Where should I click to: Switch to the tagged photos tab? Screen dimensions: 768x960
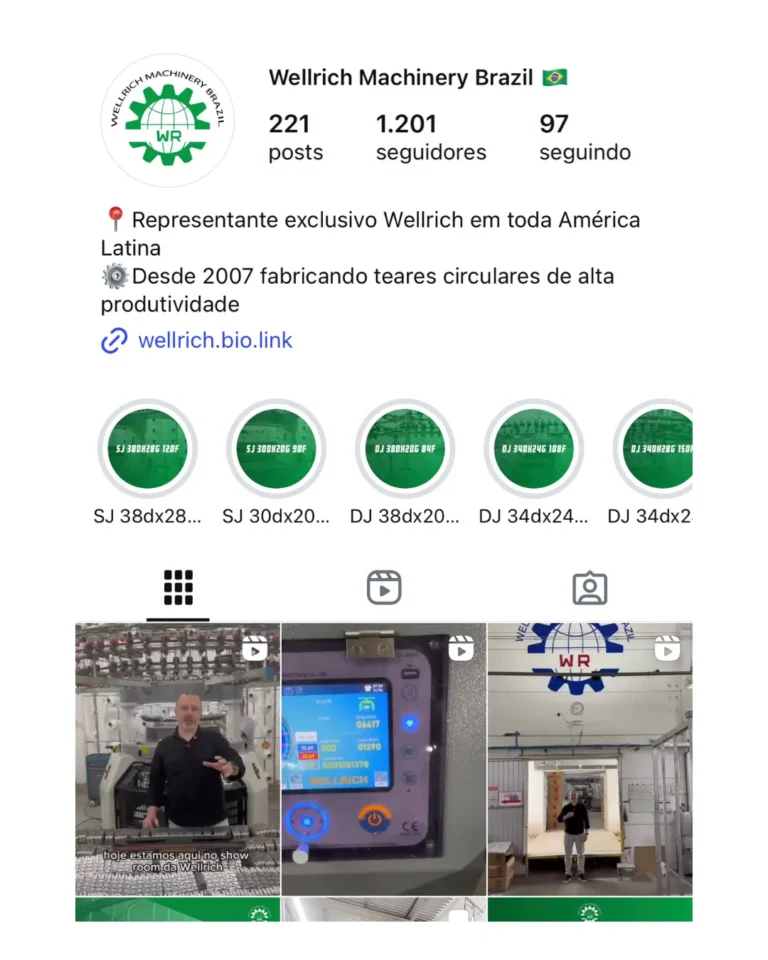click(x=590, y=588)
